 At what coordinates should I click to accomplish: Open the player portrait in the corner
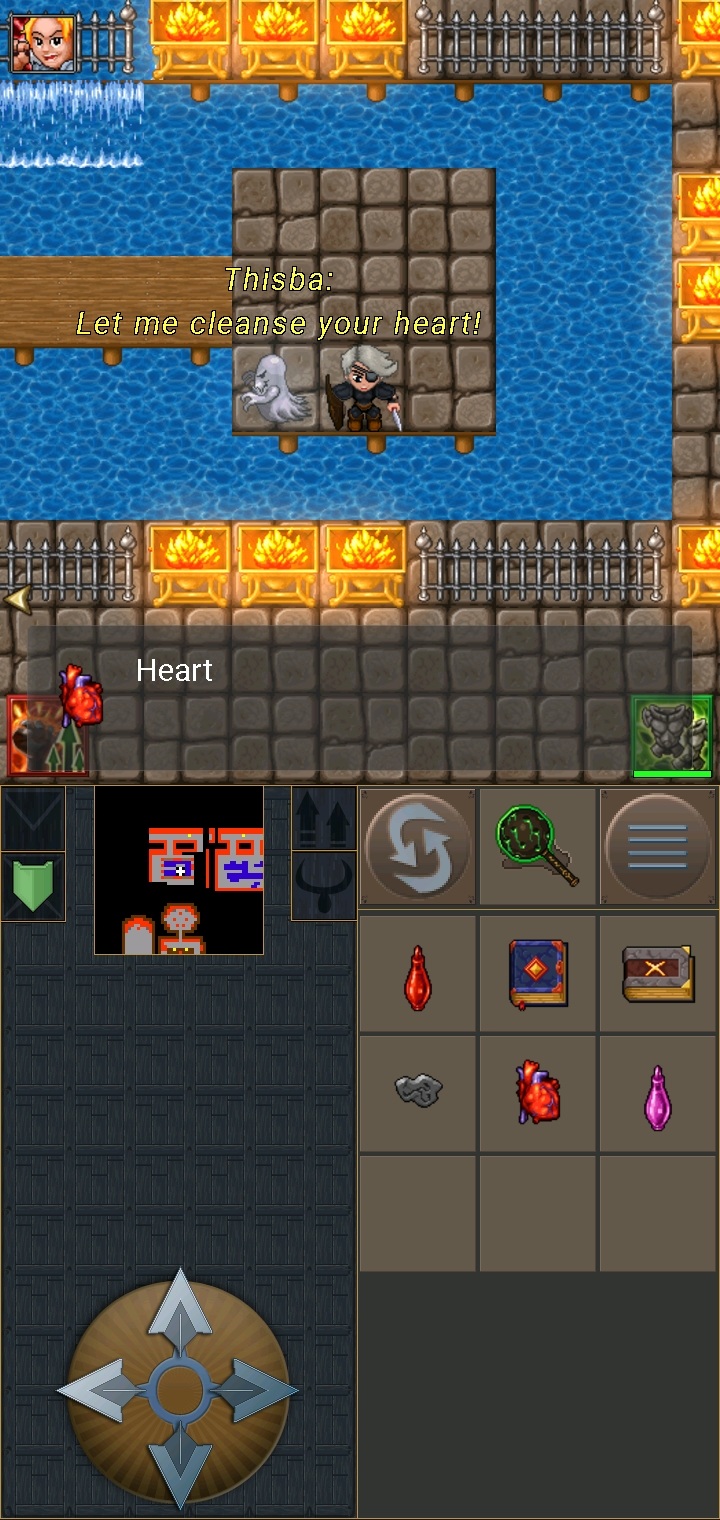click(x=43, y=41)
